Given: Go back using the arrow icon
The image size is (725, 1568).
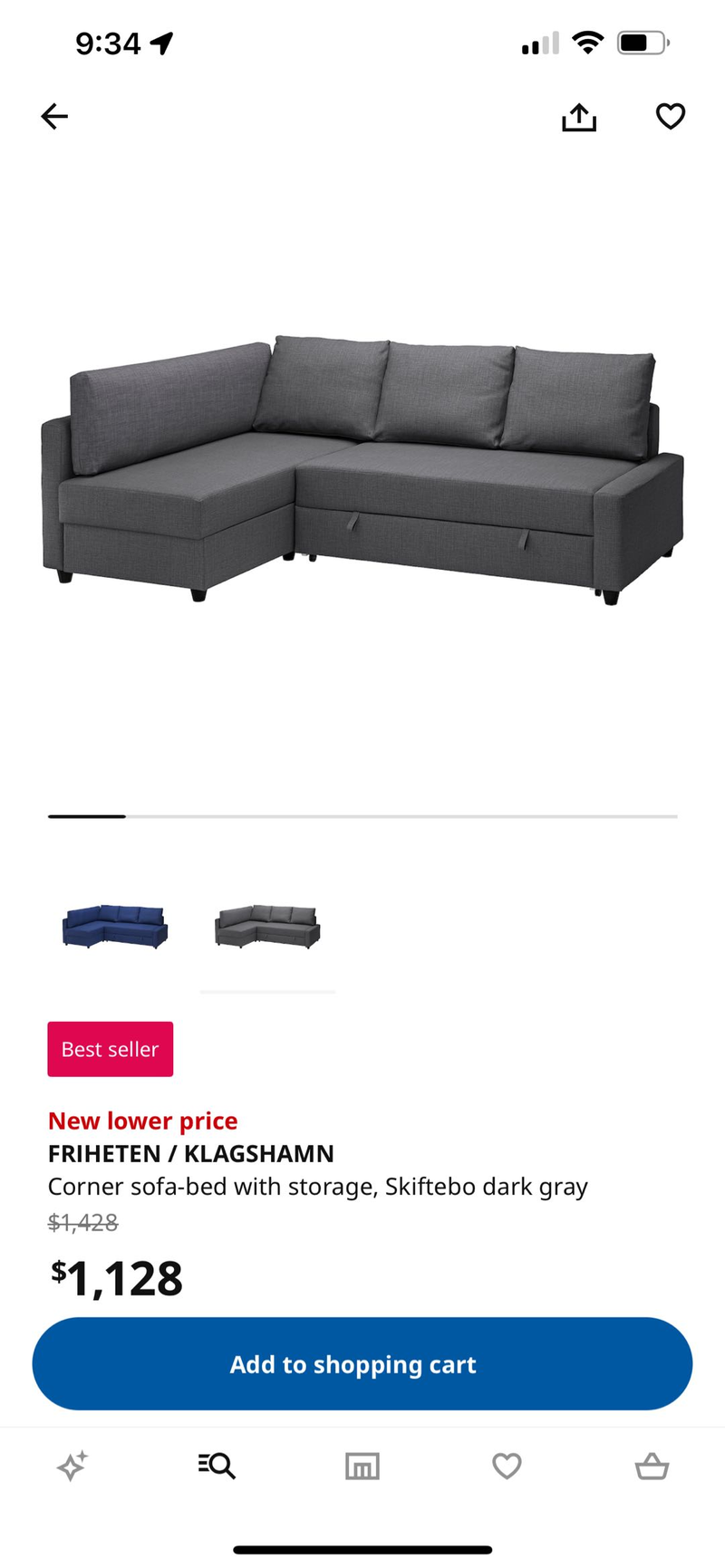Looking at the screenshot, I should tap(54, 116).
